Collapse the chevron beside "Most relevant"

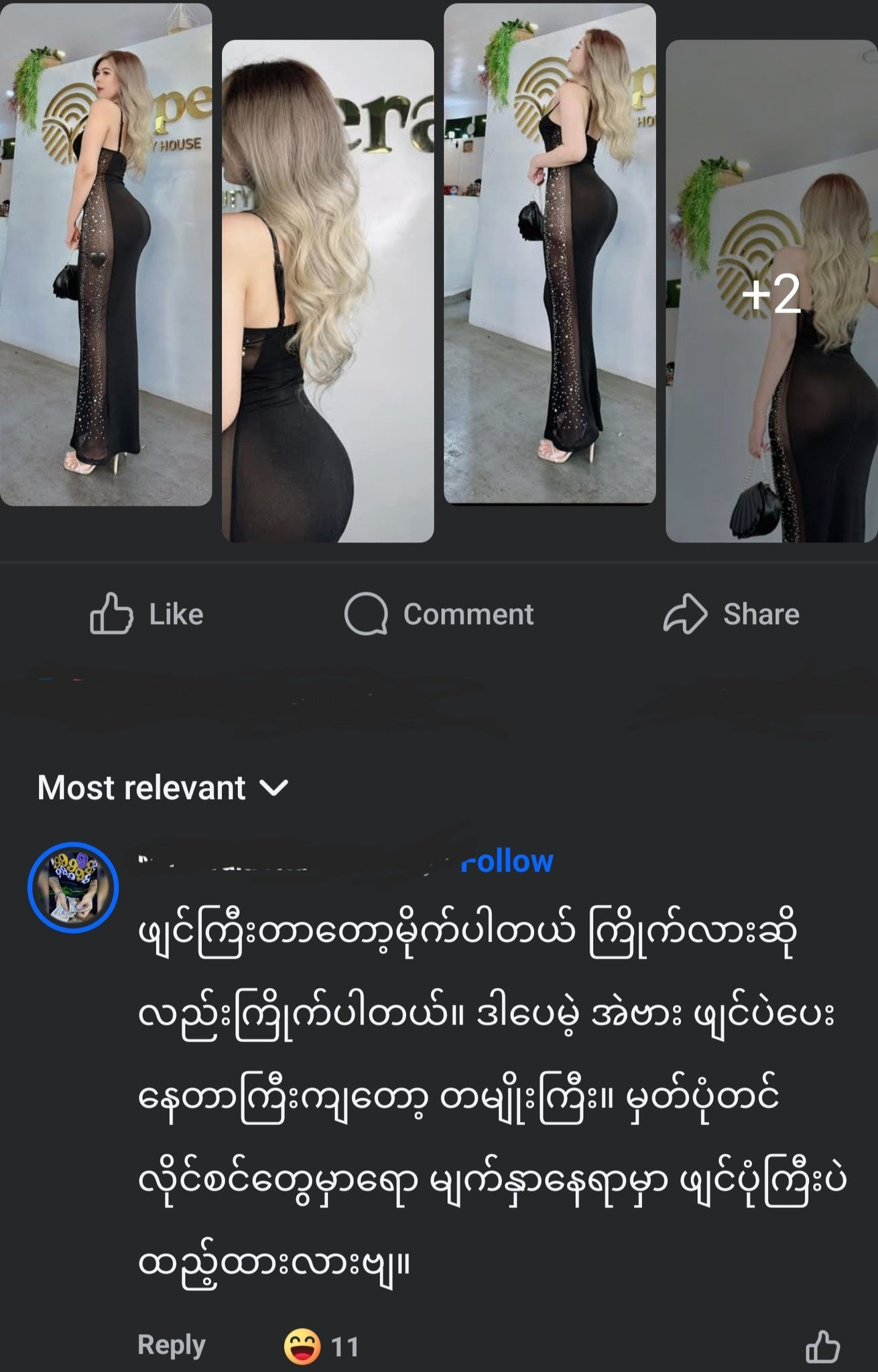tap(275, 791)
